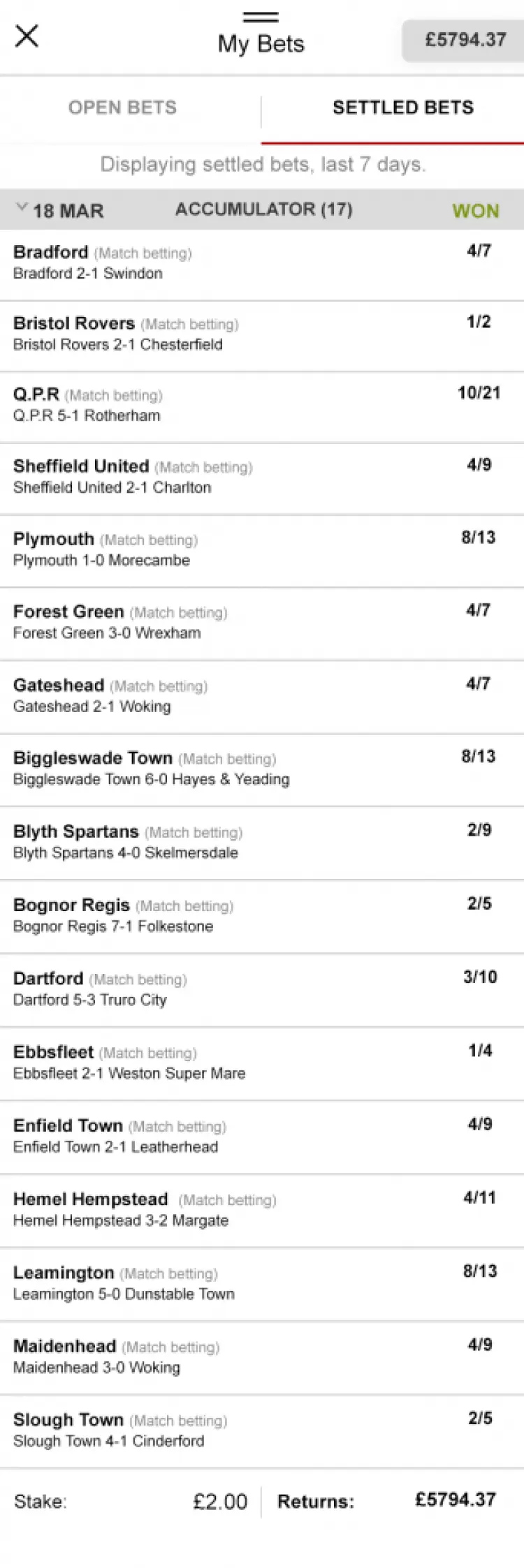Screen dimensions: 524x1568
Task: Collapse the 18 Mar accumulator bet
Action: tap(22, 208)
